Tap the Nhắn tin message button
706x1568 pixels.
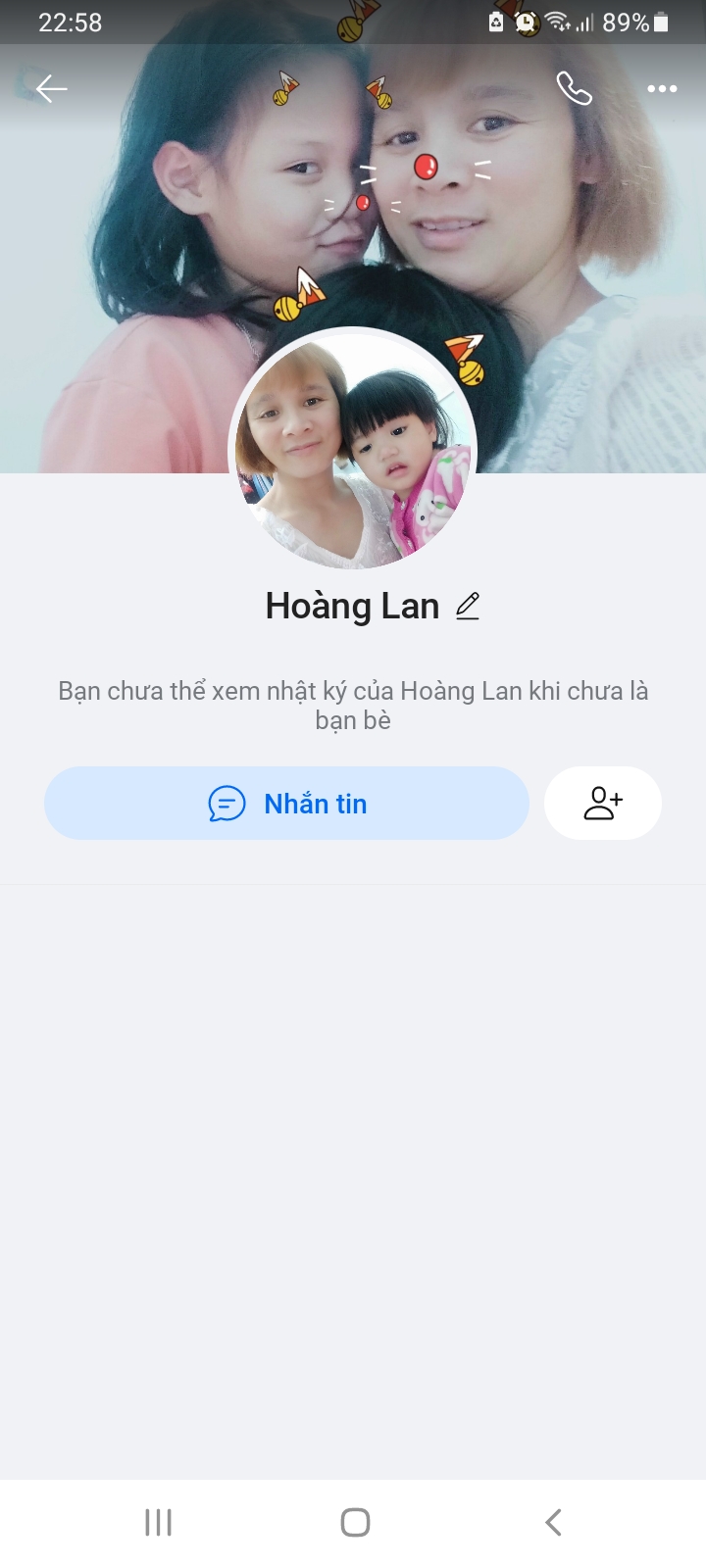point(286,804)
